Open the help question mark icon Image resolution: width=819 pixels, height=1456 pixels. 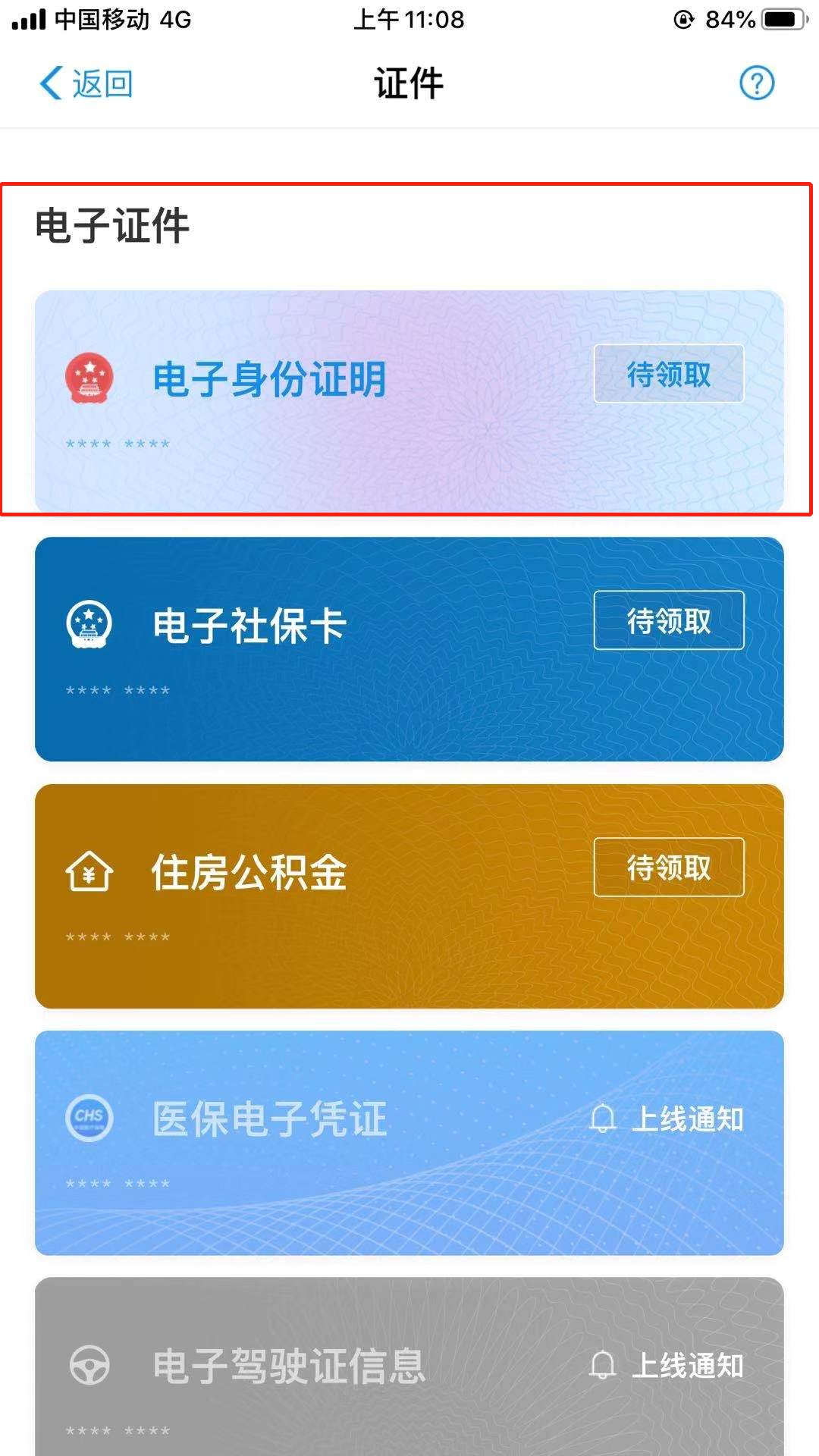pyautogui.click(x=756, y=83)
